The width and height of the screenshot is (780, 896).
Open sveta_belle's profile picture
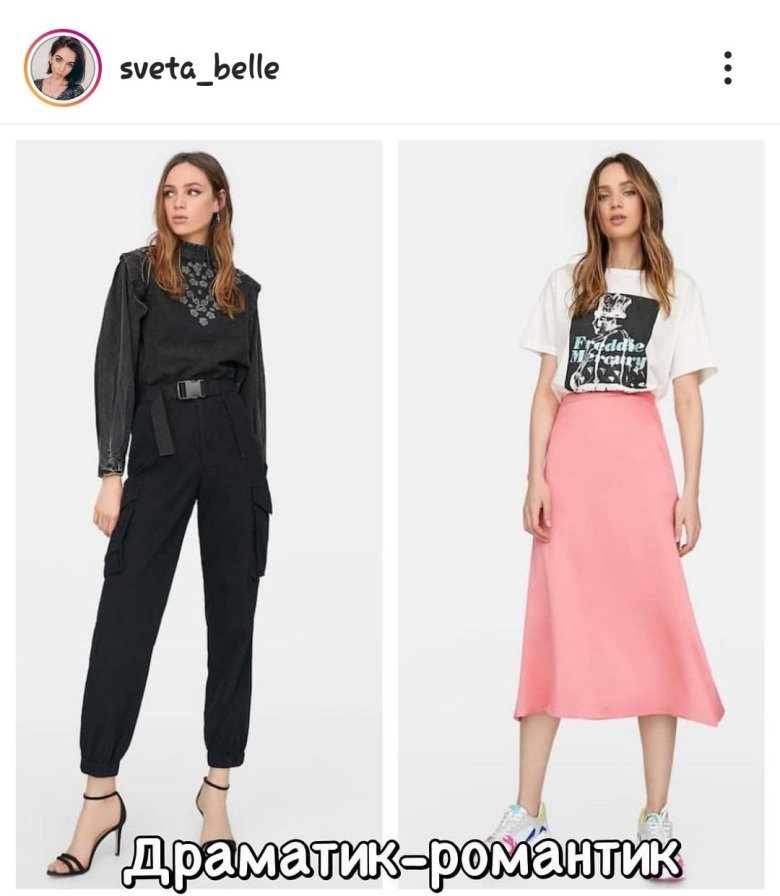coord(63,67)
